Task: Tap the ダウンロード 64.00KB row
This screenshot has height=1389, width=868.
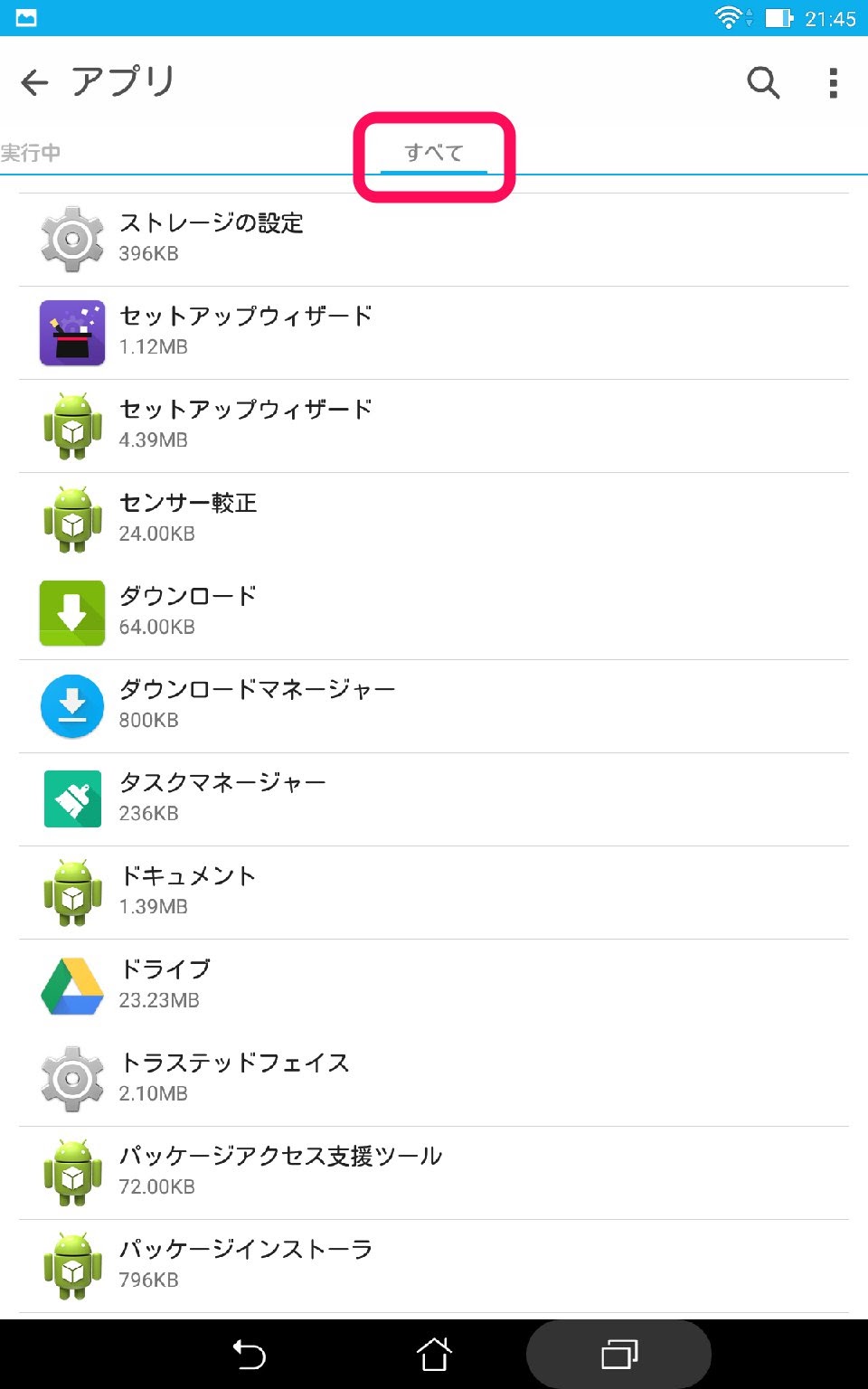Action: pyautogui.click(x=434, y=611)
